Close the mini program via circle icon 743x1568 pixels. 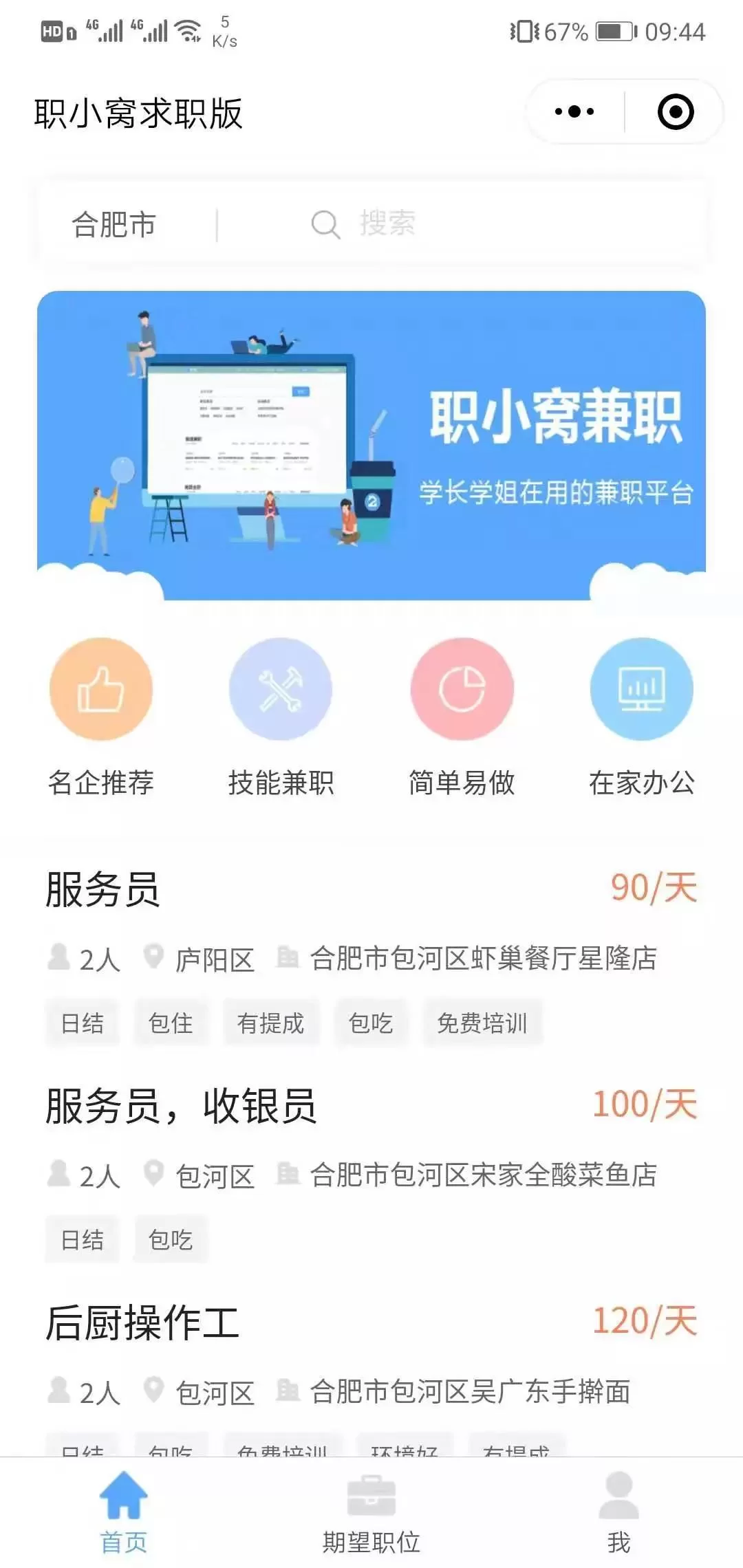tap(676, 111)
